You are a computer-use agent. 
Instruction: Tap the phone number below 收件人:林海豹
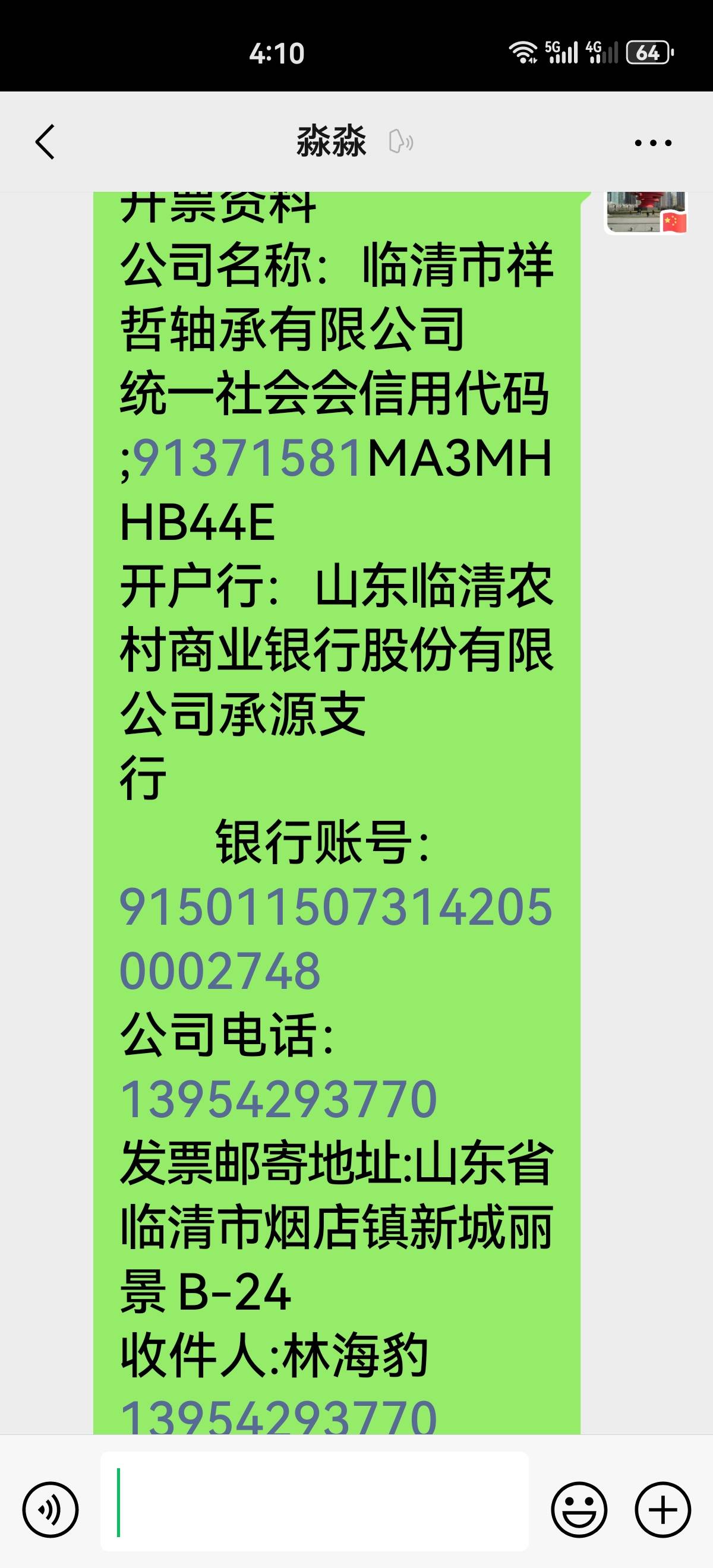(279, 1418)
